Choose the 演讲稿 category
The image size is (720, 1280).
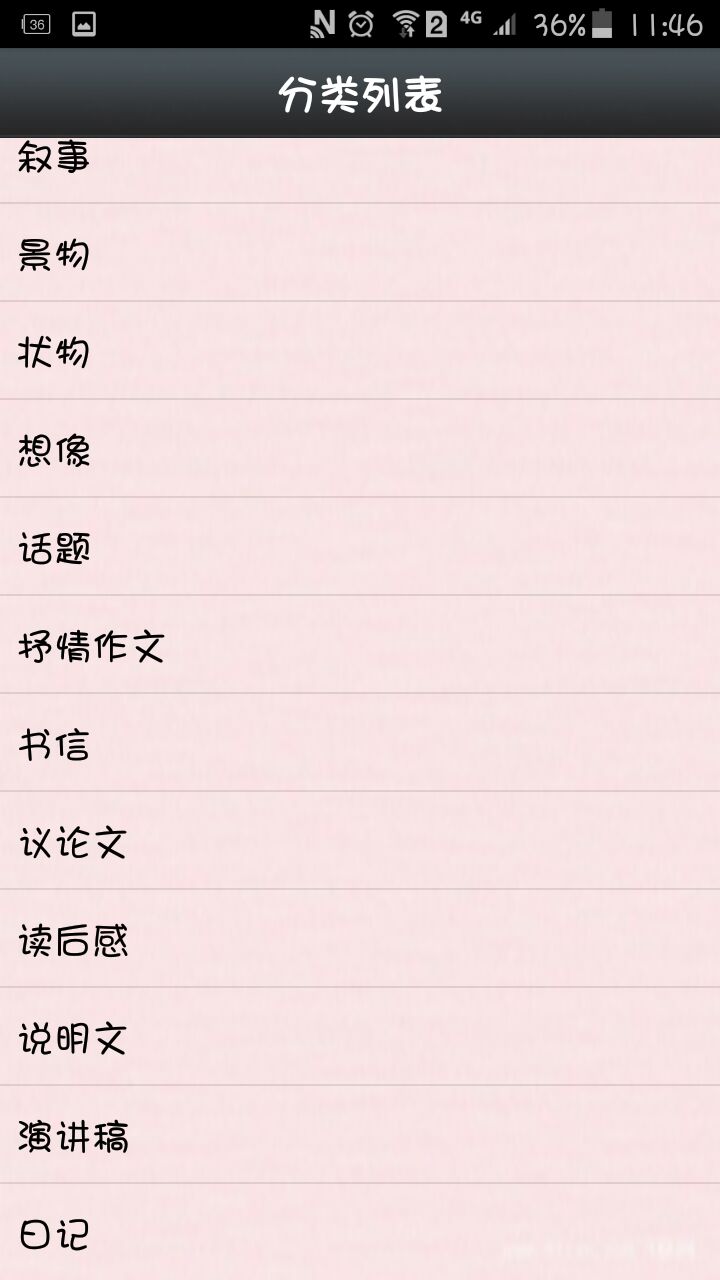click(x=360, y=1135)
